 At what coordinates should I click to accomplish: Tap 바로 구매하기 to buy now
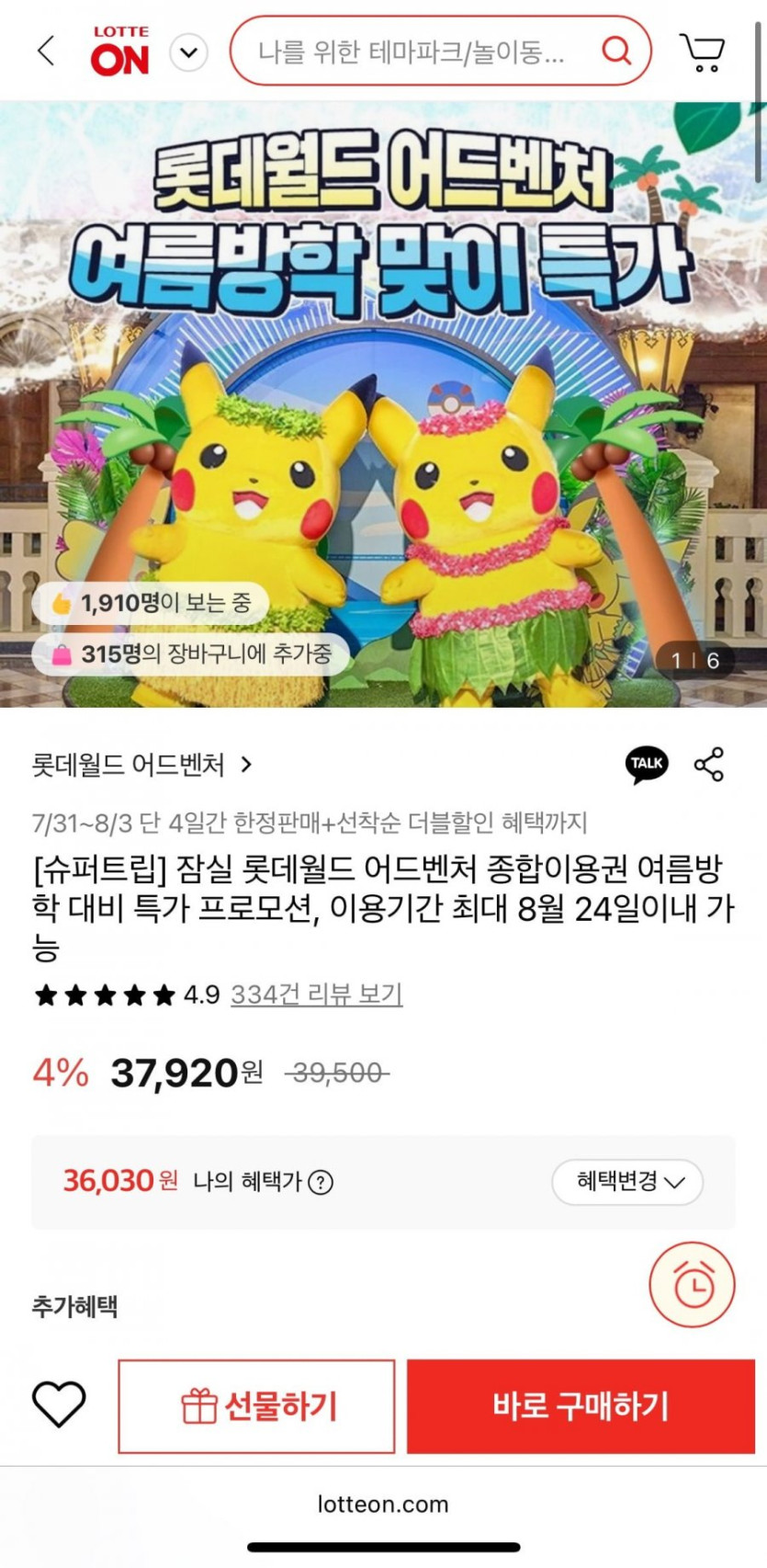(581, 1406)
